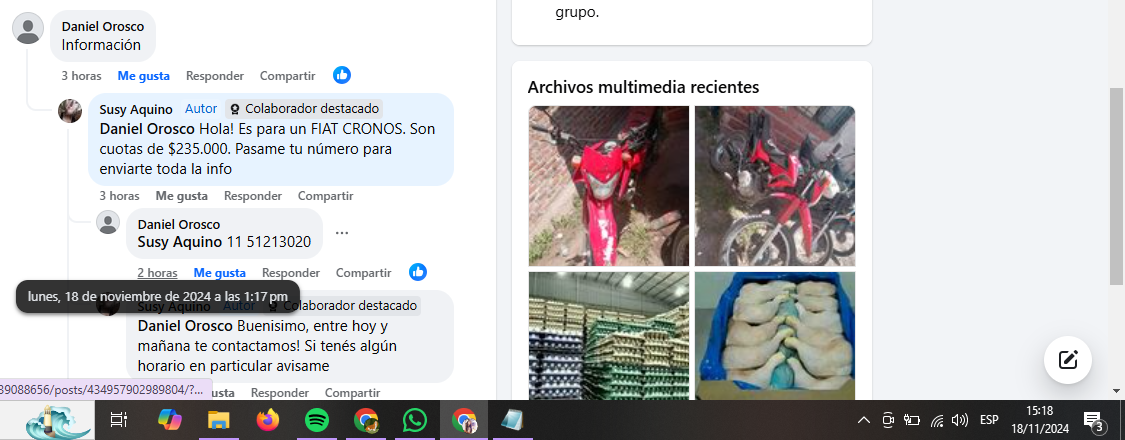Like Daniel Orosco's "Información" comment
The height and width of the screenshot is (440, 1125).
(143, 75)
